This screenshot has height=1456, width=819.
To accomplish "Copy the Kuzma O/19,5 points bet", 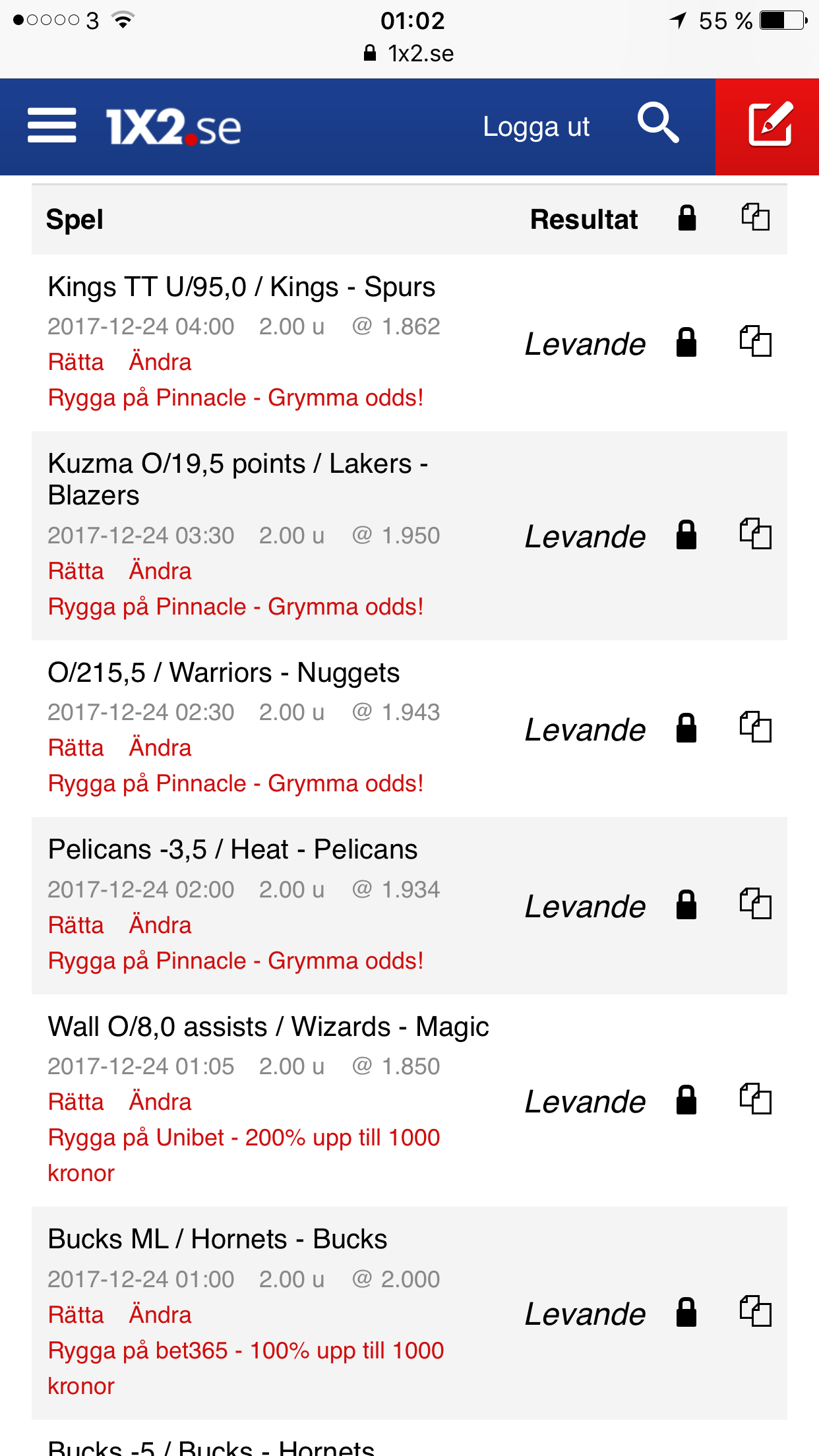I will pos(756,533).
